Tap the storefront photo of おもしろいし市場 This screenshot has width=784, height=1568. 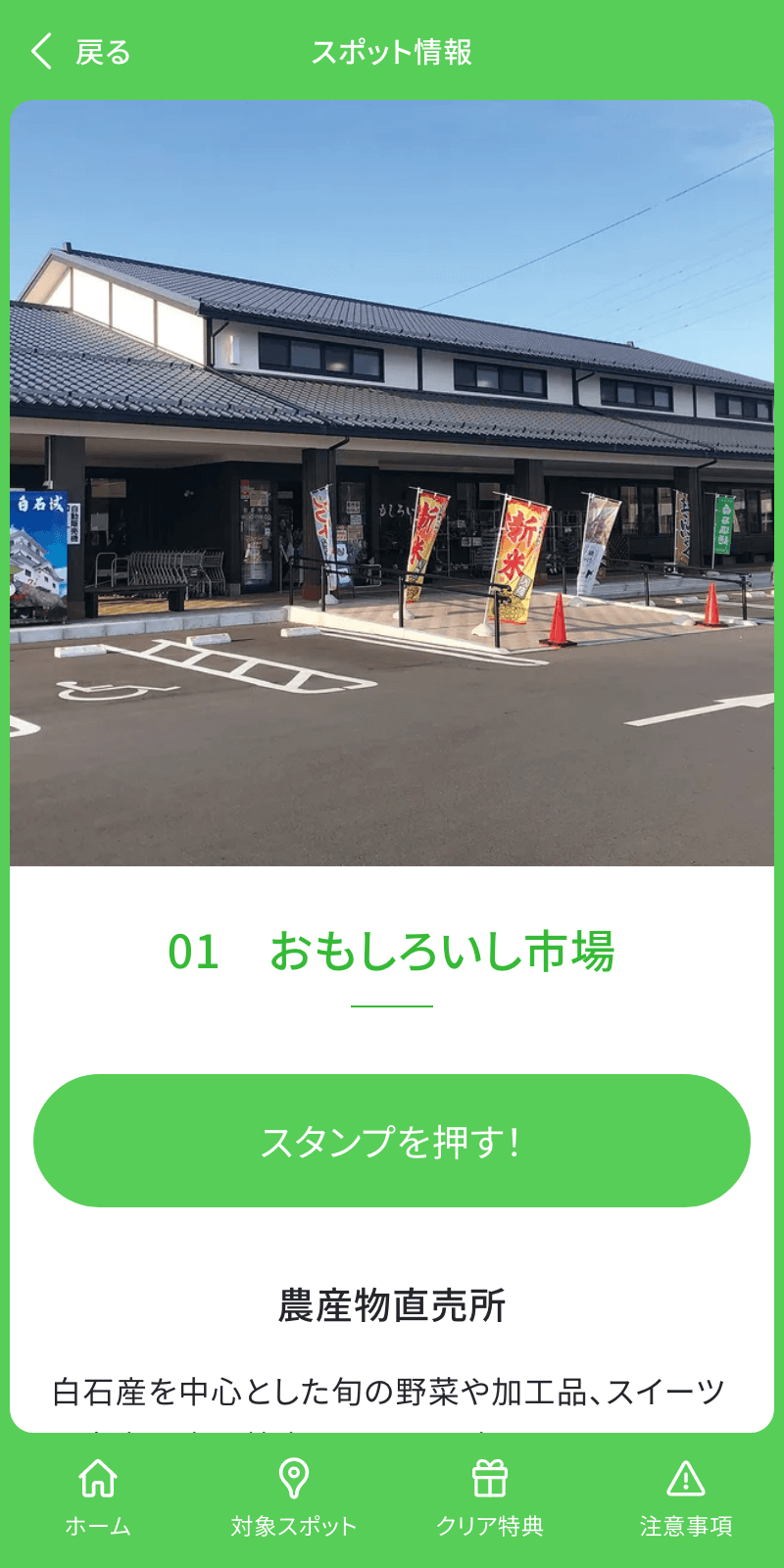[392, 480]
